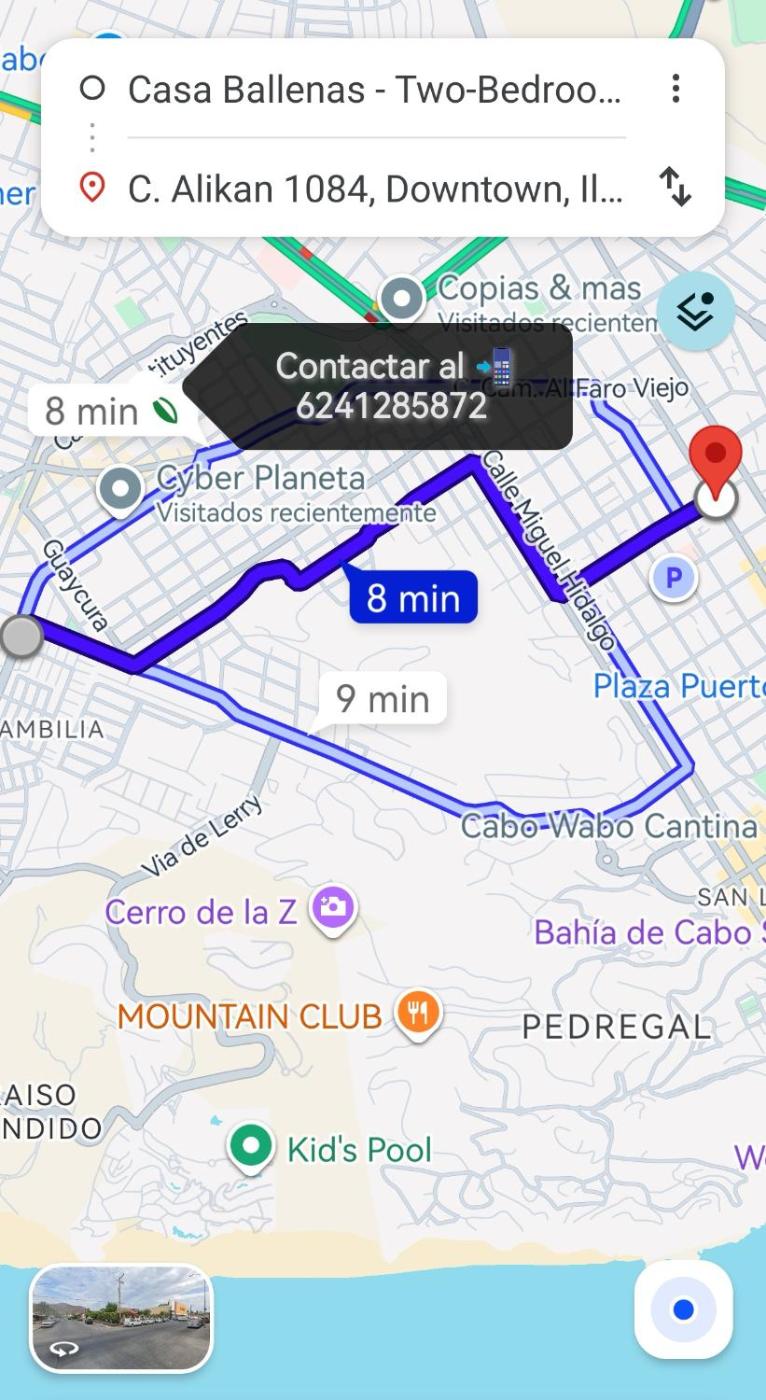
Task: Center map on my current location
Action: 683,1309
